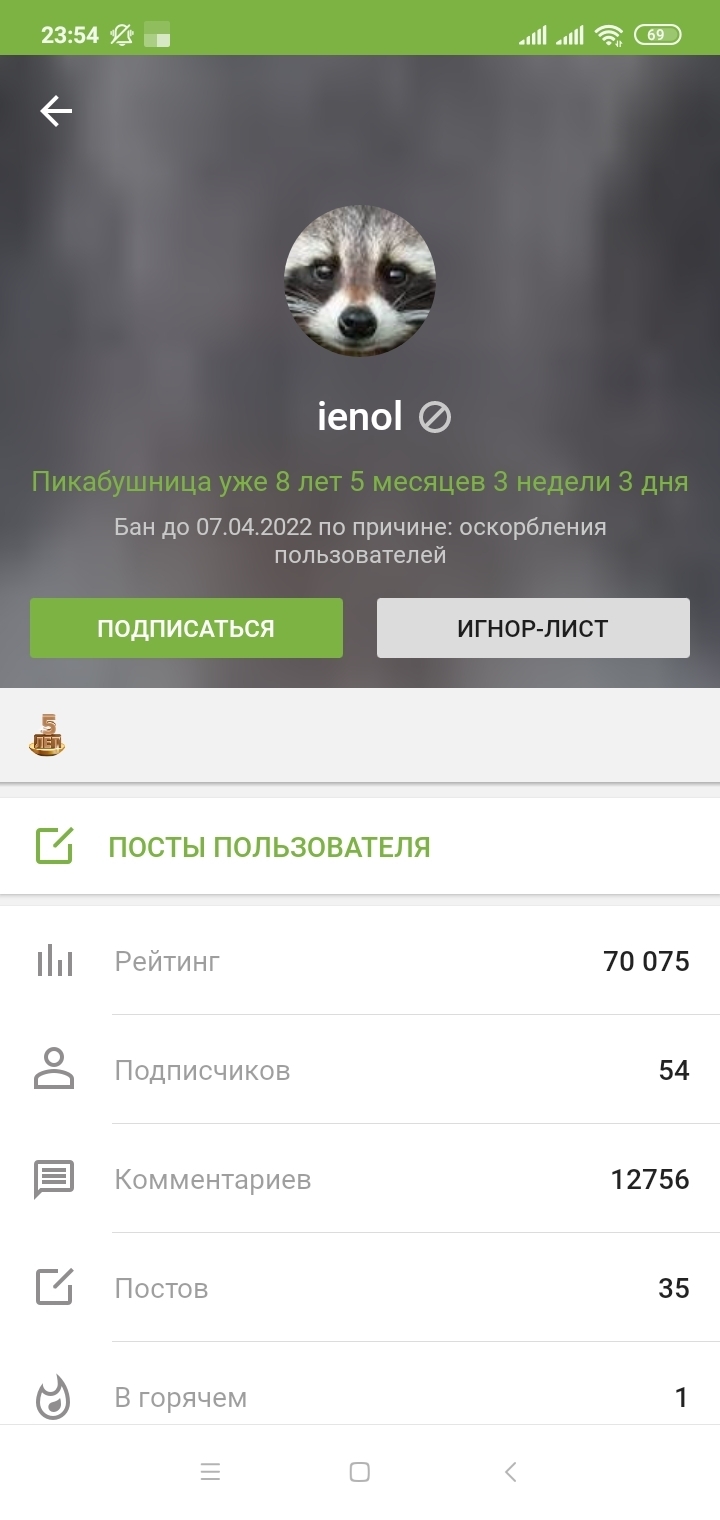
Task: Open system recent apps menu
Action: 210,1472
